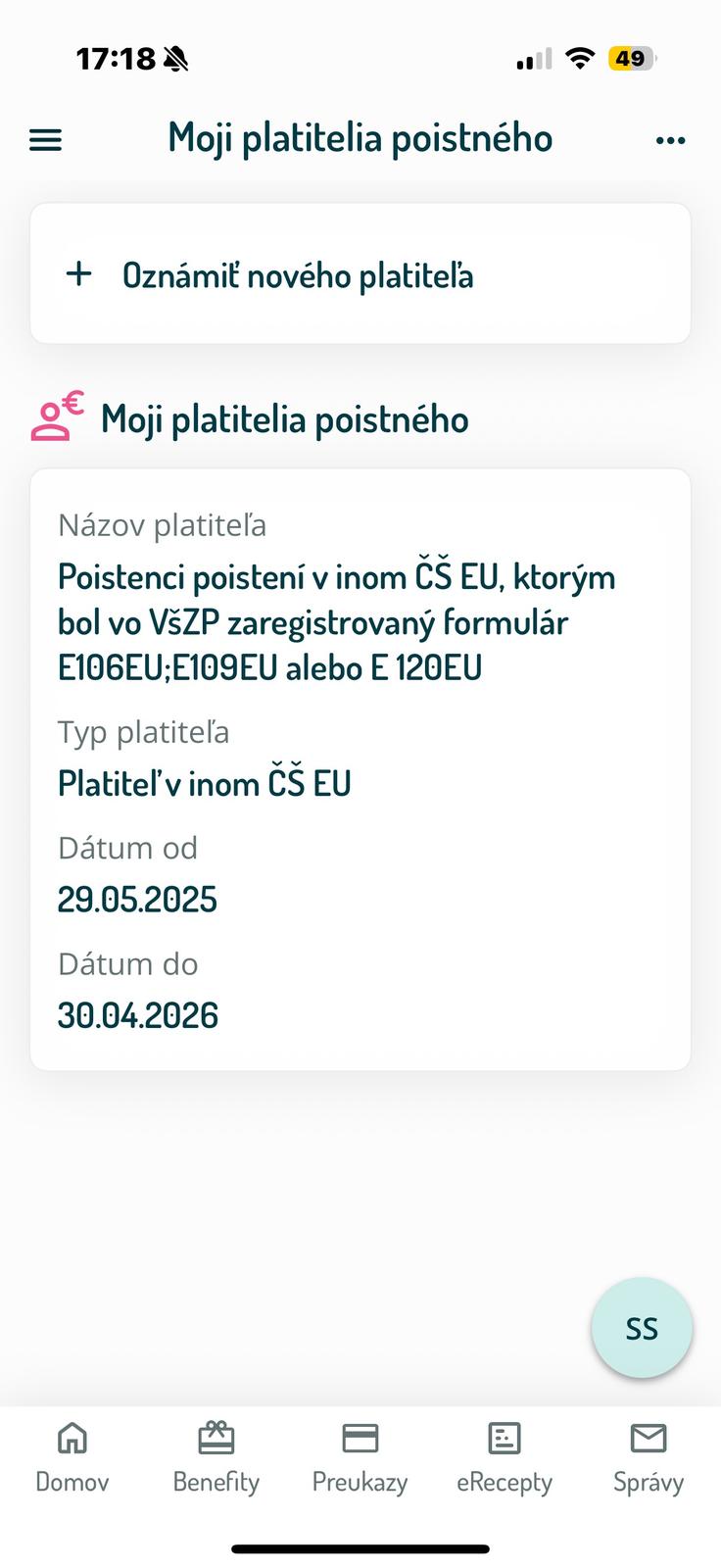Go to the Domov tab
Viewport: 721px width, 1568px height.
72,1457
